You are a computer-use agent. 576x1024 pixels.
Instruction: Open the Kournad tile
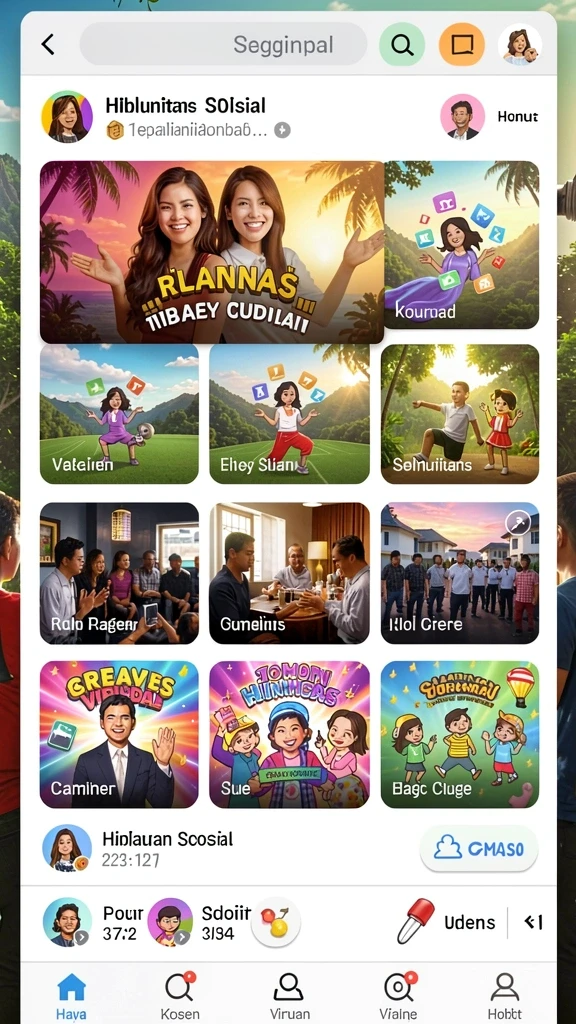(461, 245)
